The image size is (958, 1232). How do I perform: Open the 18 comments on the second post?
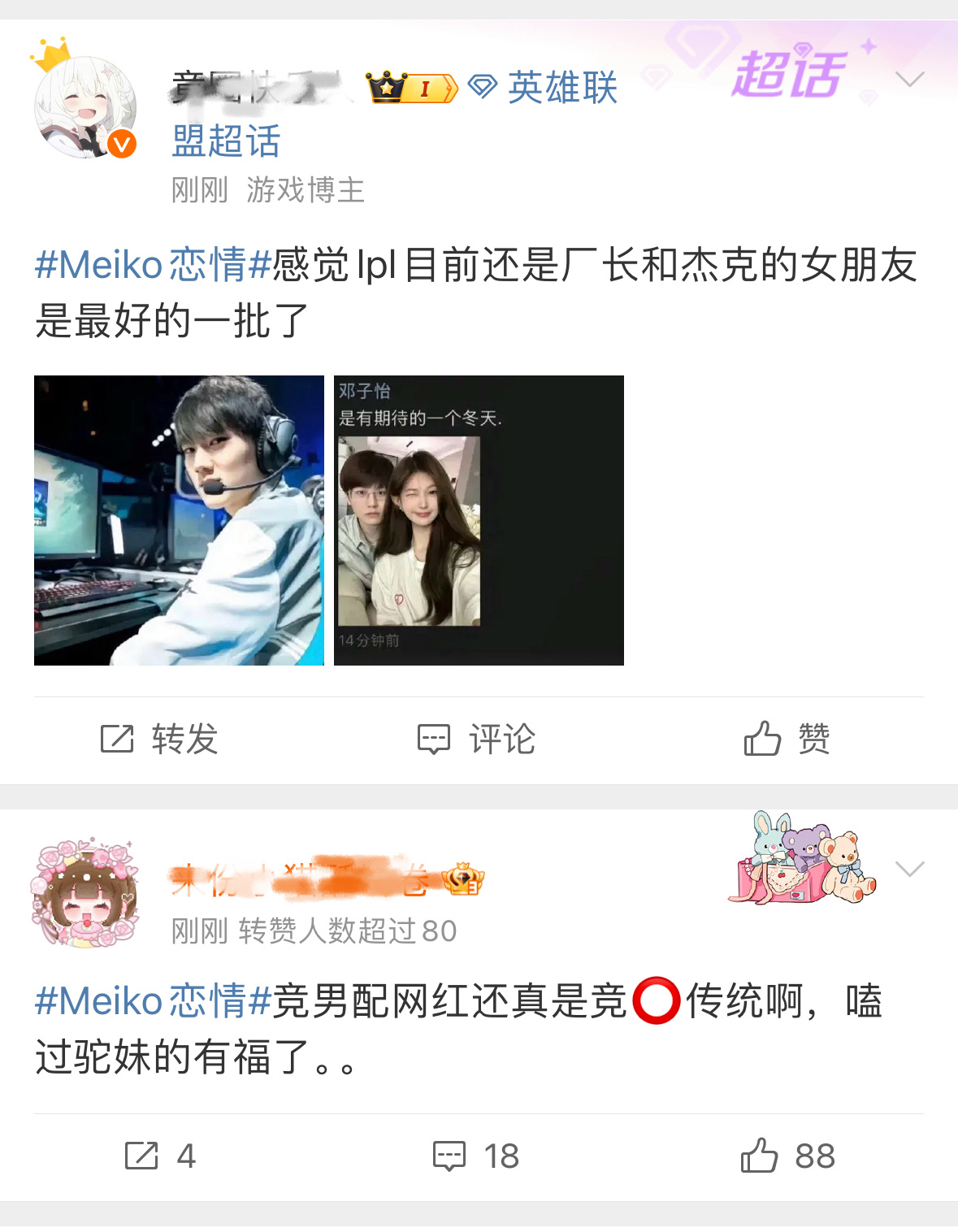pos(476,1156)
